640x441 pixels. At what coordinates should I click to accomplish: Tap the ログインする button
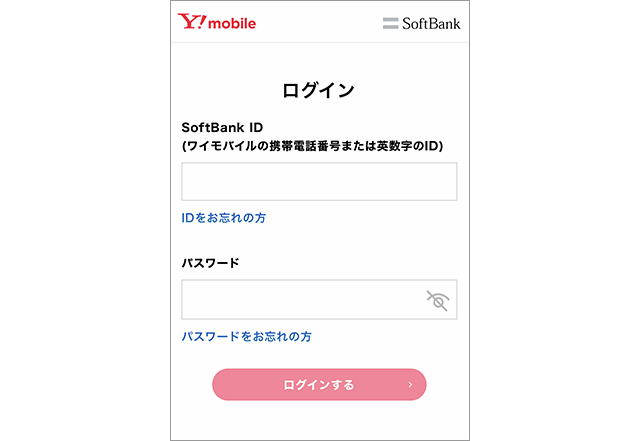(319, 385)
